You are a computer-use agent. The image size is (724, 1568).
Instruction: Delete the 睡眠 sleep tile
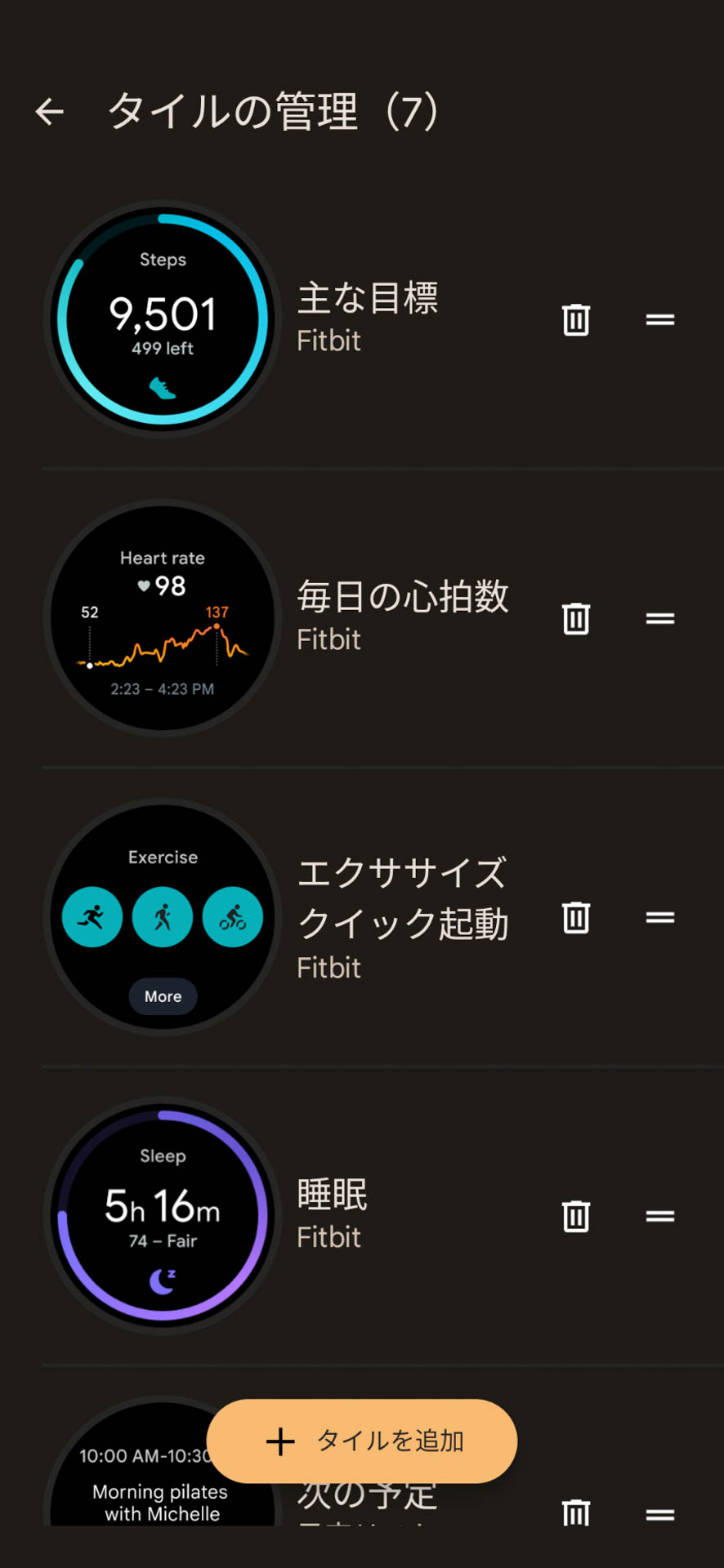[x=575, y=1217]
